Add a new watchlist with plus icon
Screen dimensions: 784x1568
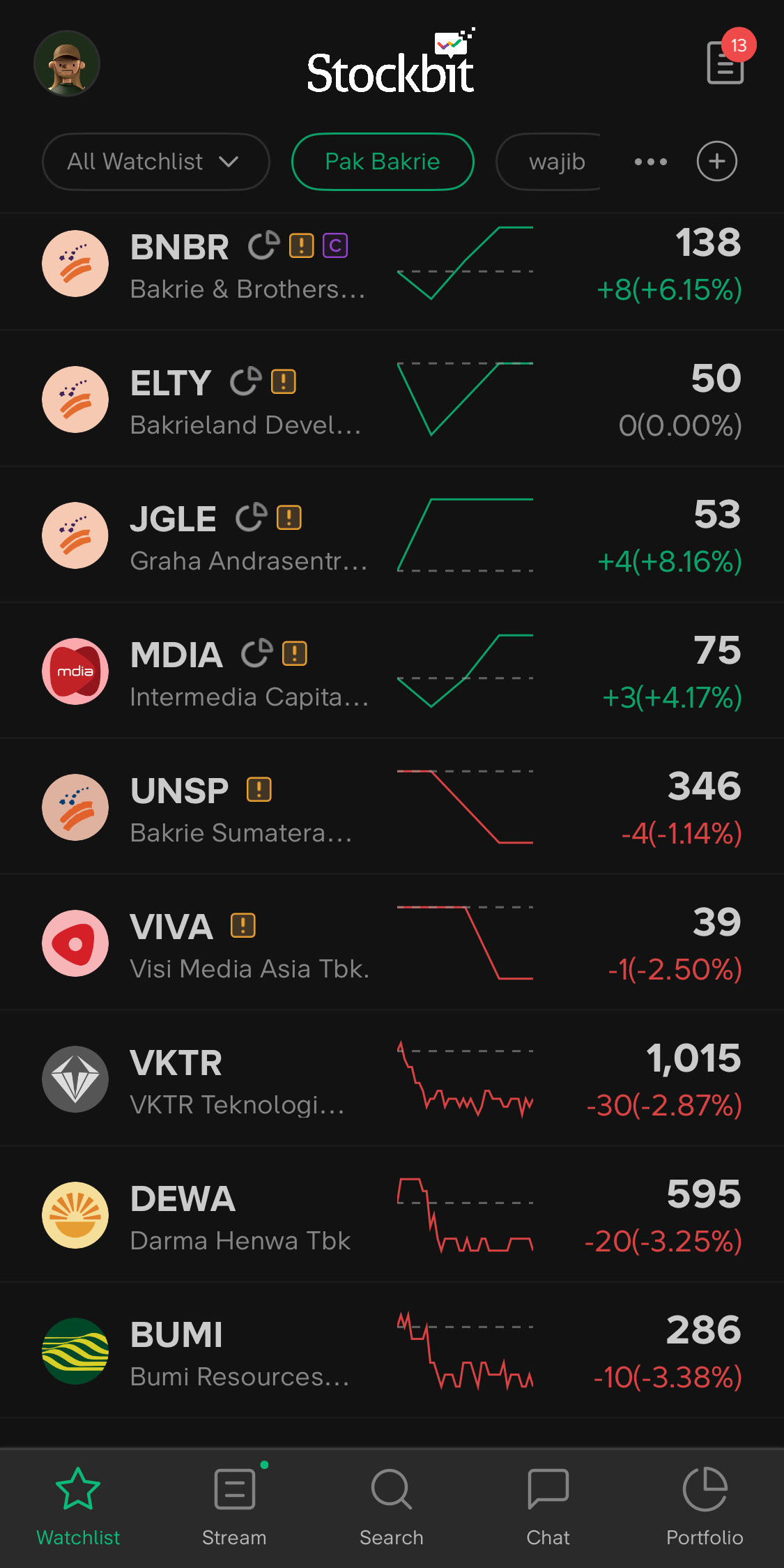click(x=716, y=162)
